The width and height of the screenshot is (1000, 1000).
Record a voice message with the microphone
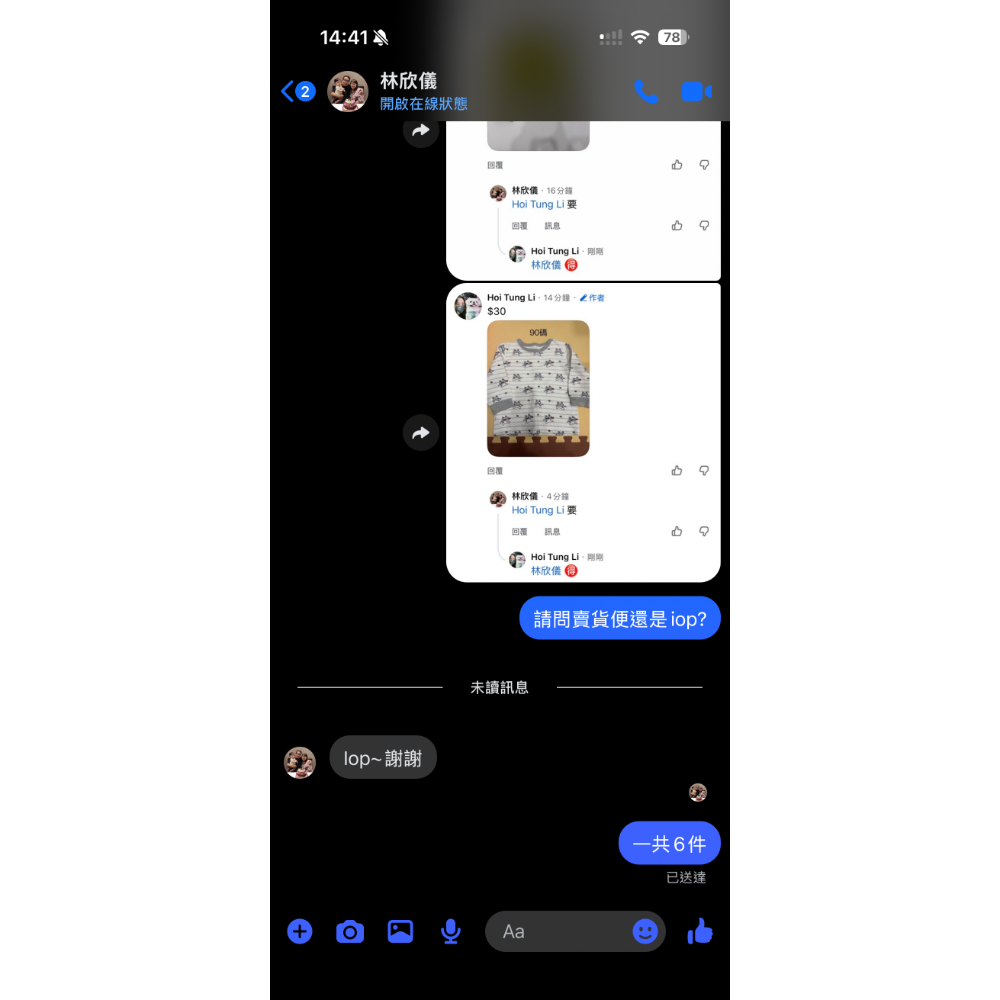(x=451, y=932)
